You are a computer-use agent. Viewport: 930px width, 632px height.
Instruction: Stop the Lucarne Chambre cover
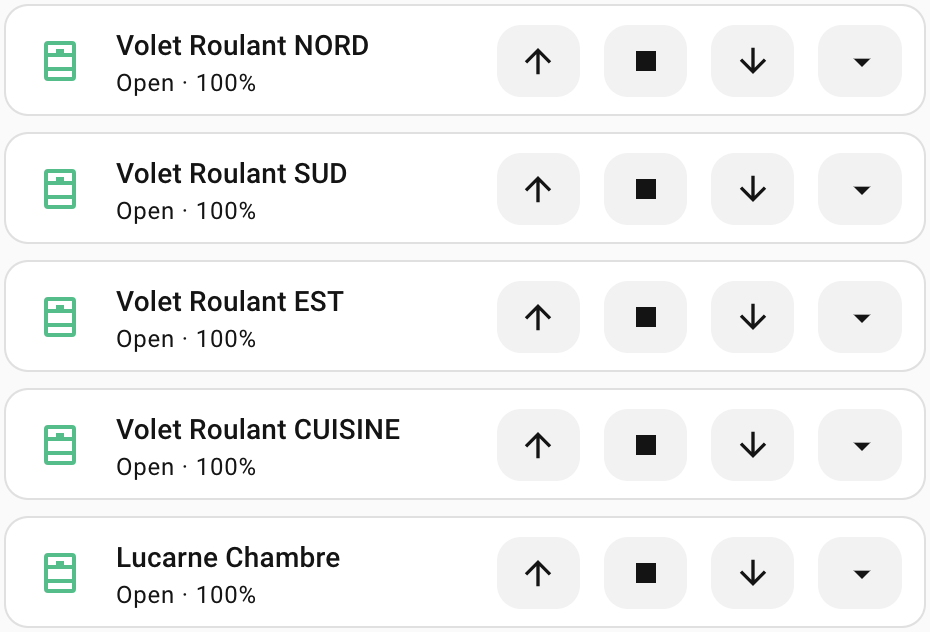pos(645,573)
